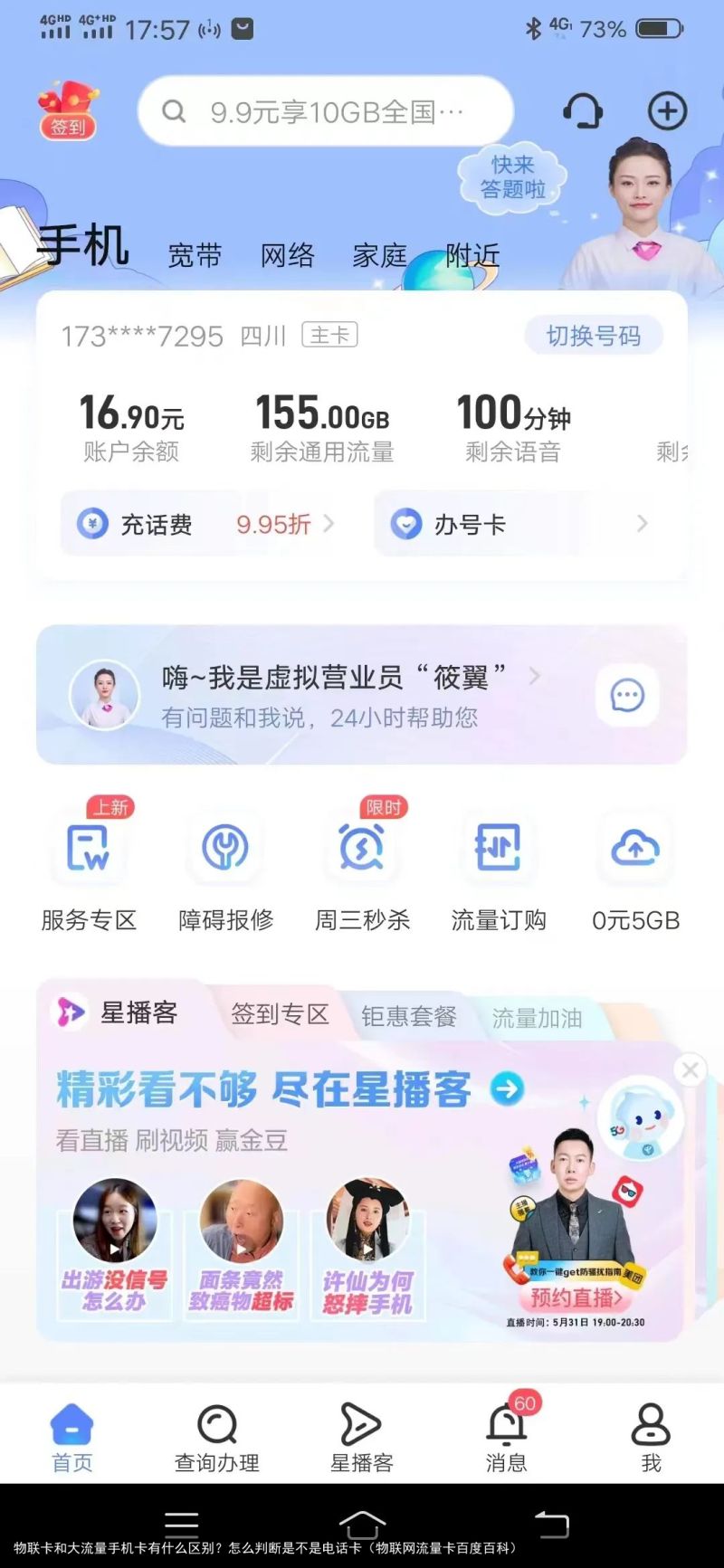Tap 预约直播 to reserve livestream
Image resolution: width=724 pixels, height=1568 pixels.
point(576,1297)
